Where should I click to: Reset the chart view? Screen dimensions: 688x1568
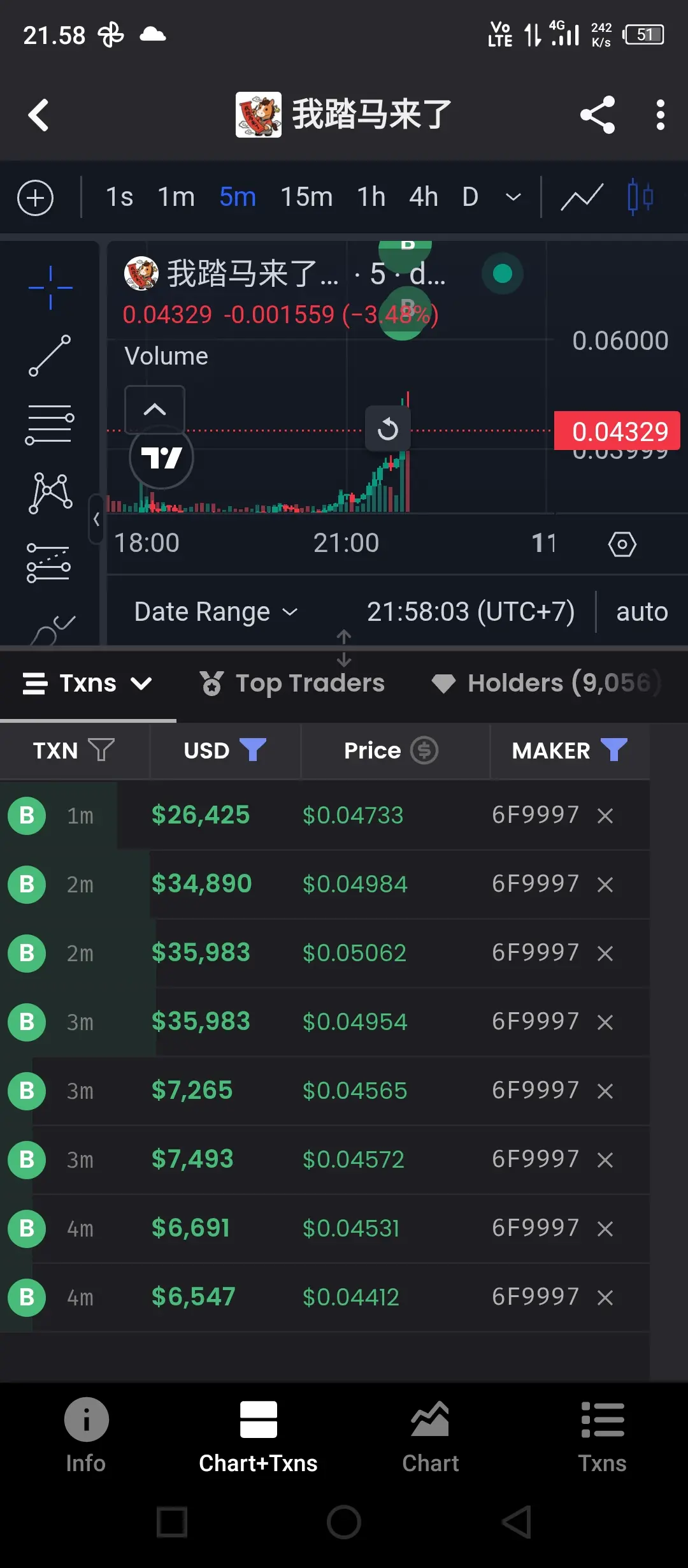point(387,429)
